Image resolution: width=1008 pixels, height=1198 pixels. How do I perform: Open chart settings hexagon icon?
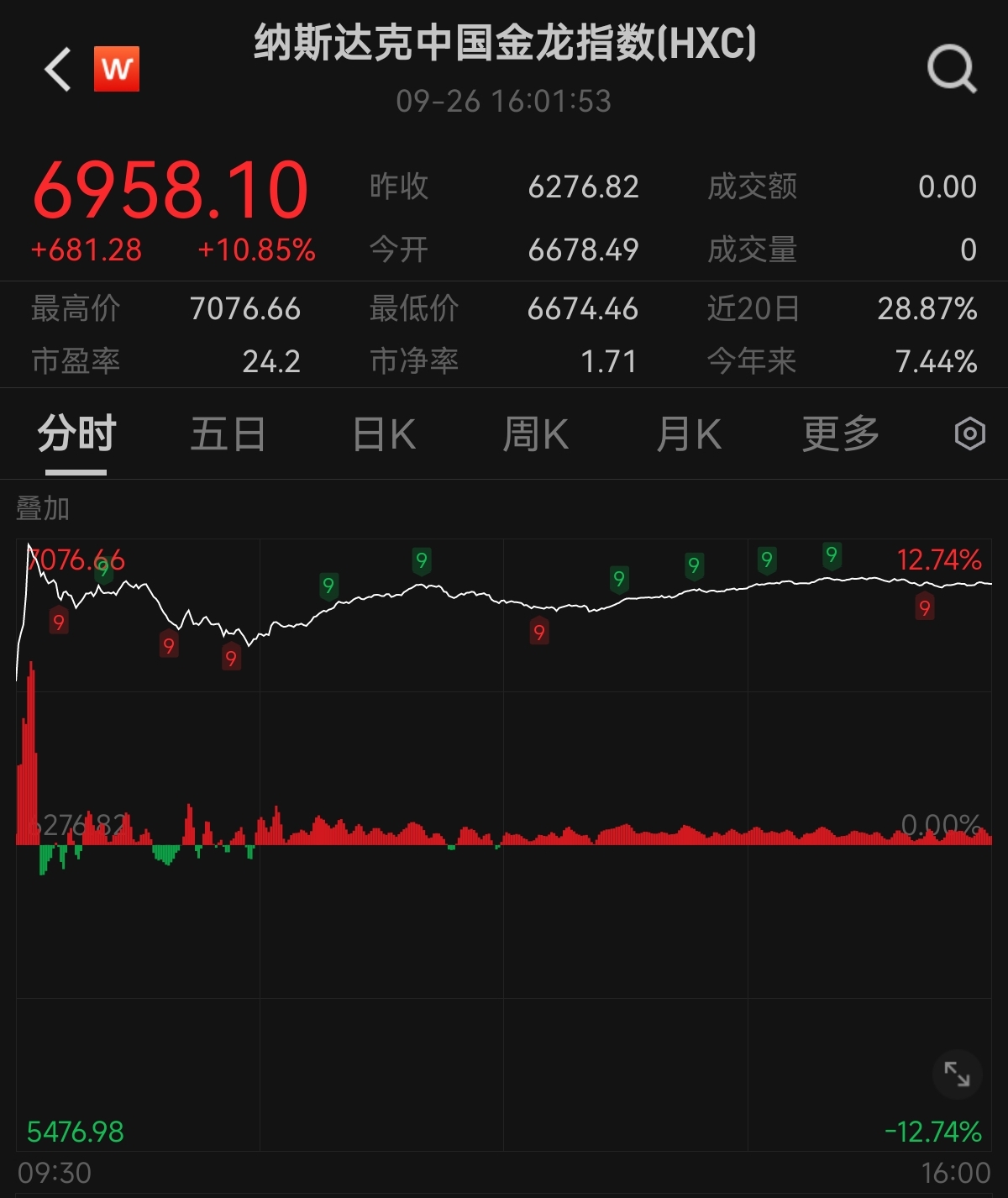pyautogui.click(x=969, y=434)
